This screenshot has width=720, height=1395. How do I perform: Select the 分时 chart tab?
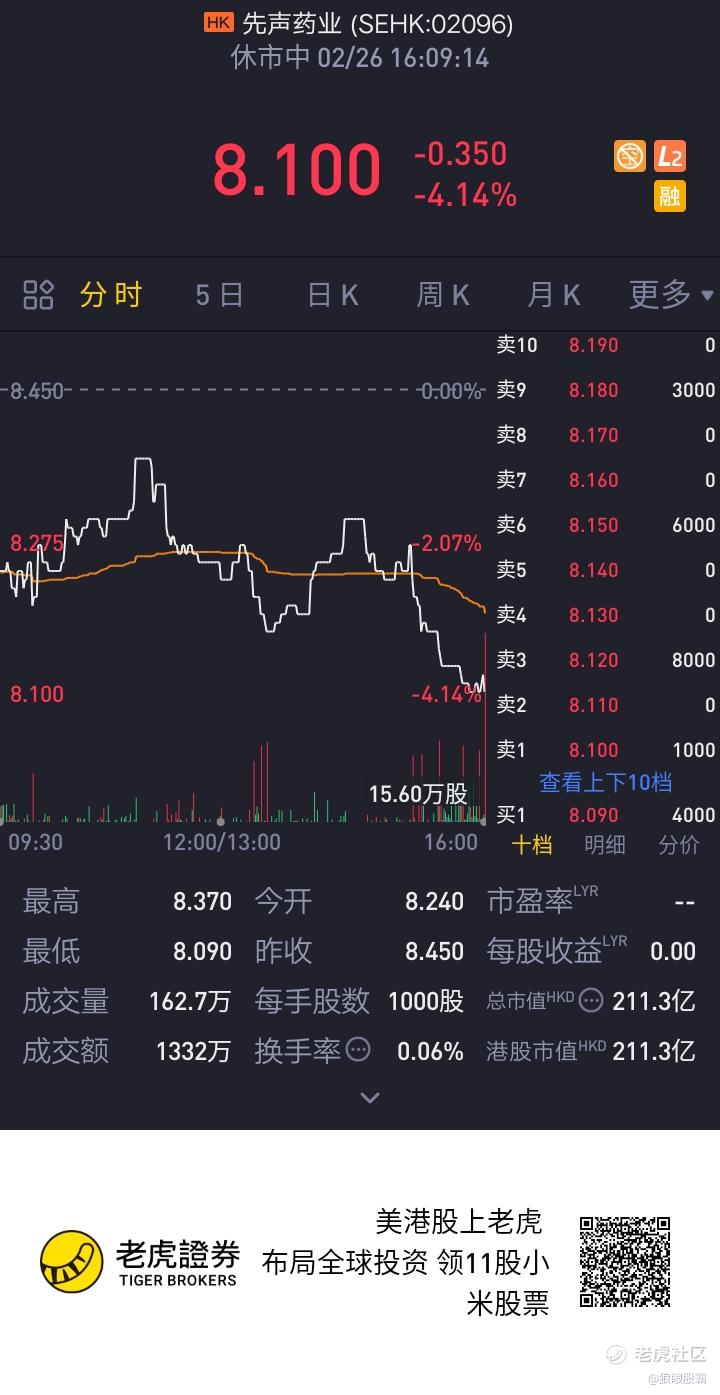[111, 295]
